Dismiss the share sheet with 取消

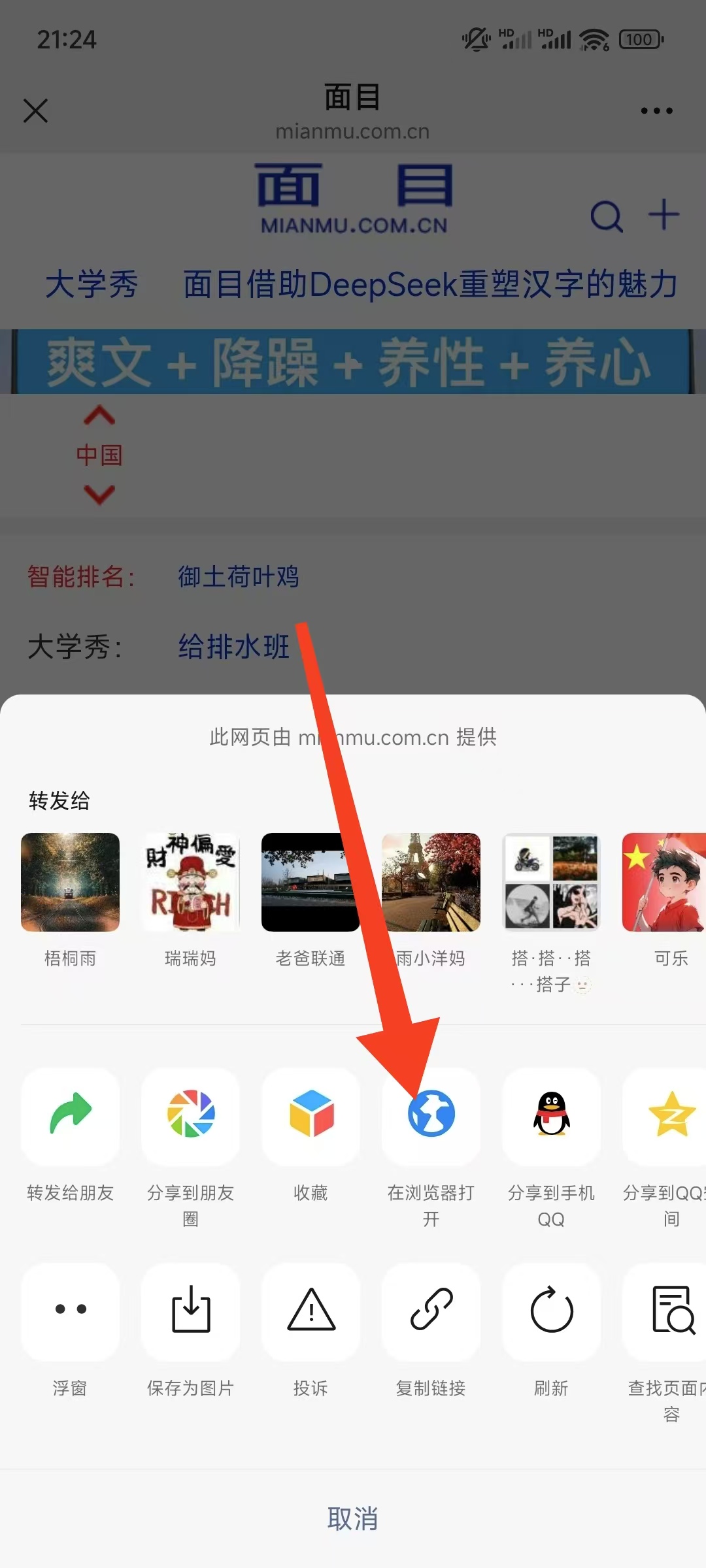[x=353, y=1518]
